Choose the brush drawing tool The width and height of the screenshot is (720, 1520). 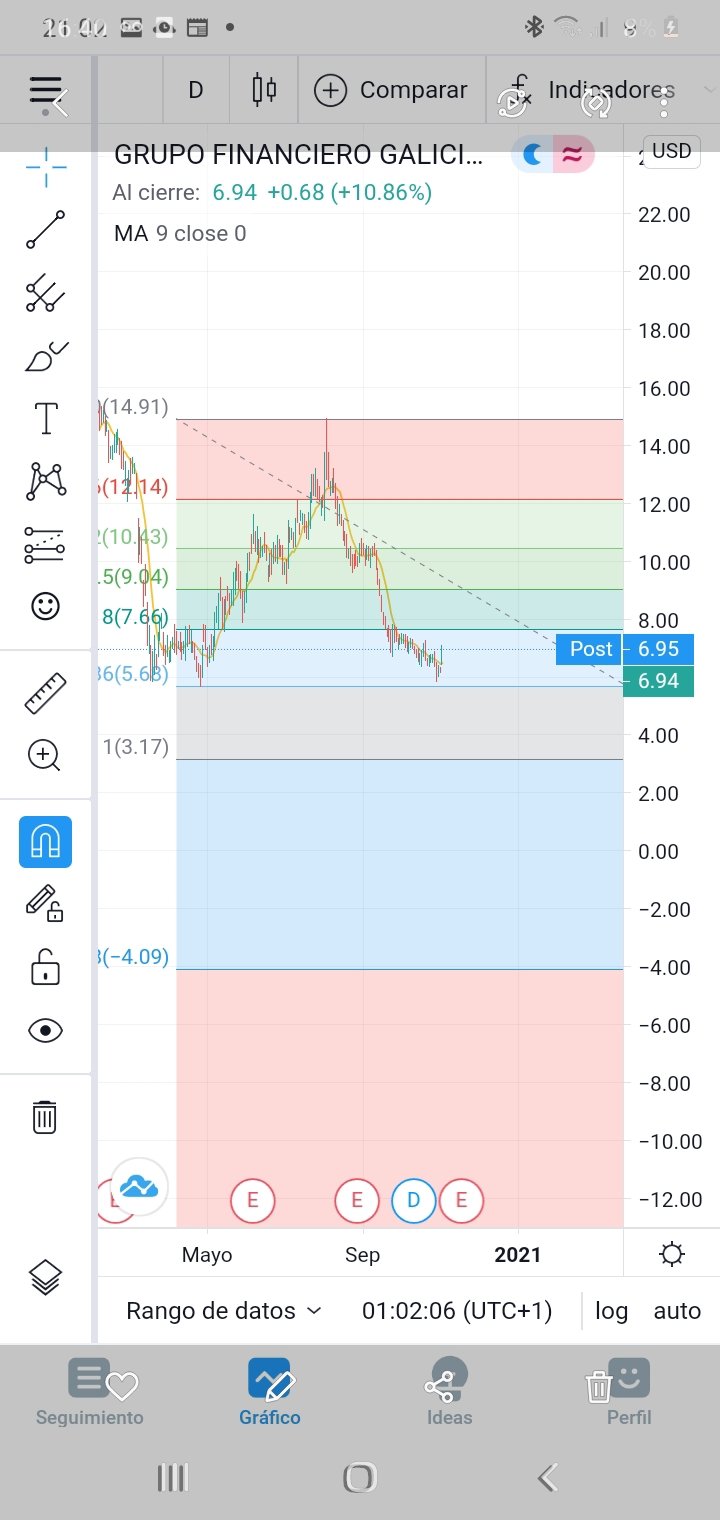pos(45,355)
